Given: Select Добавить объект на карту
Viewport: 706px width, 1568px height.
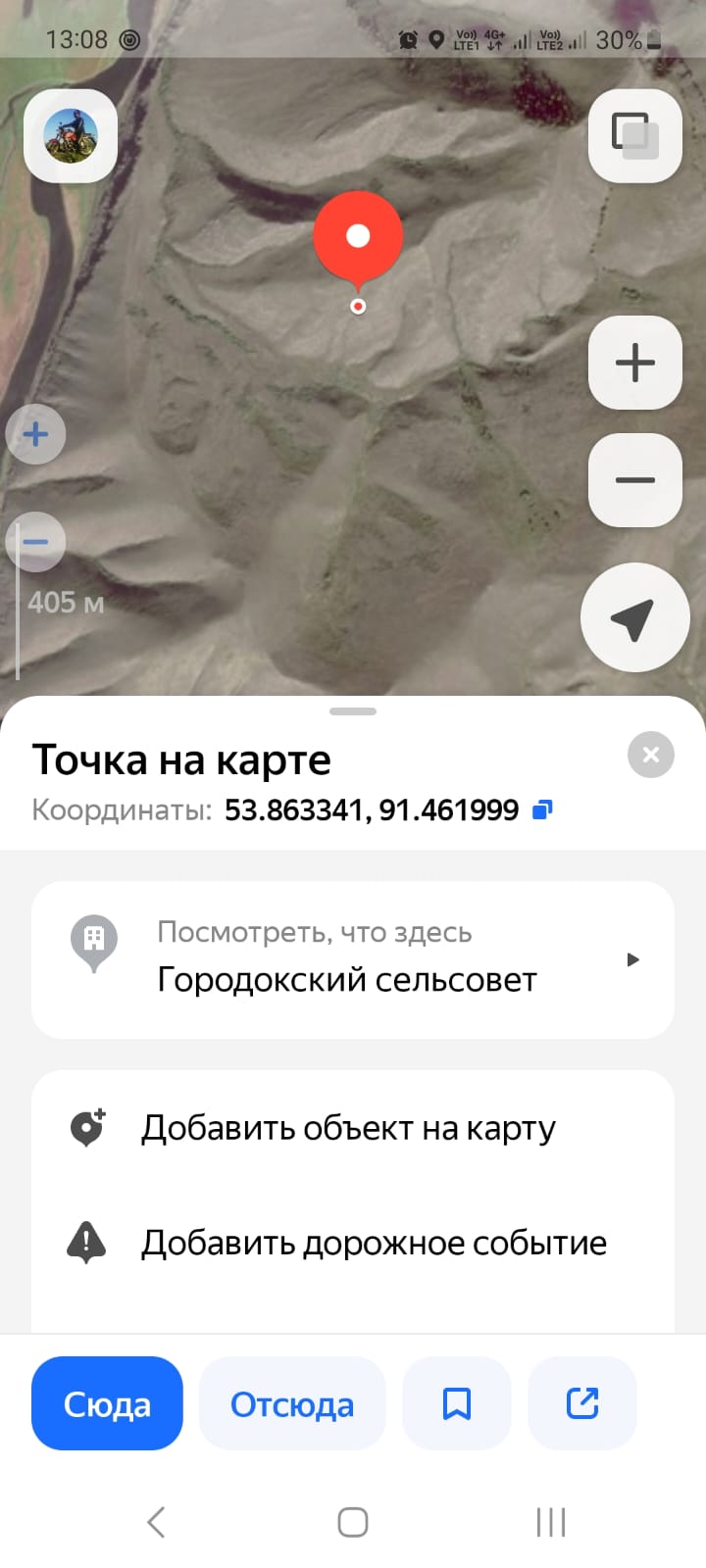Looking at the screenshot, I should 348,1128.
